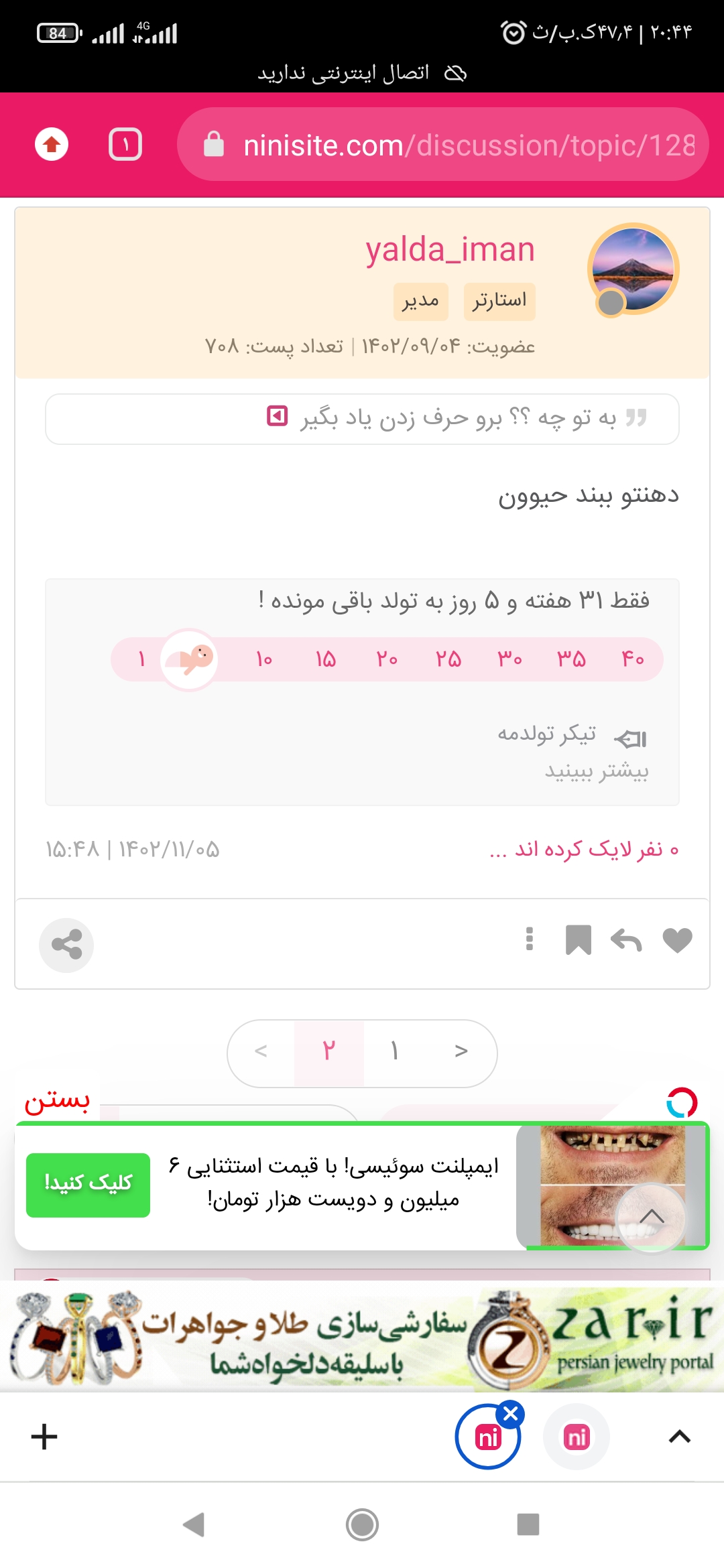This screenshot has height=1568, width=724.
Task: Like yalda_iman's post with the heart
Action: point(677,940)
